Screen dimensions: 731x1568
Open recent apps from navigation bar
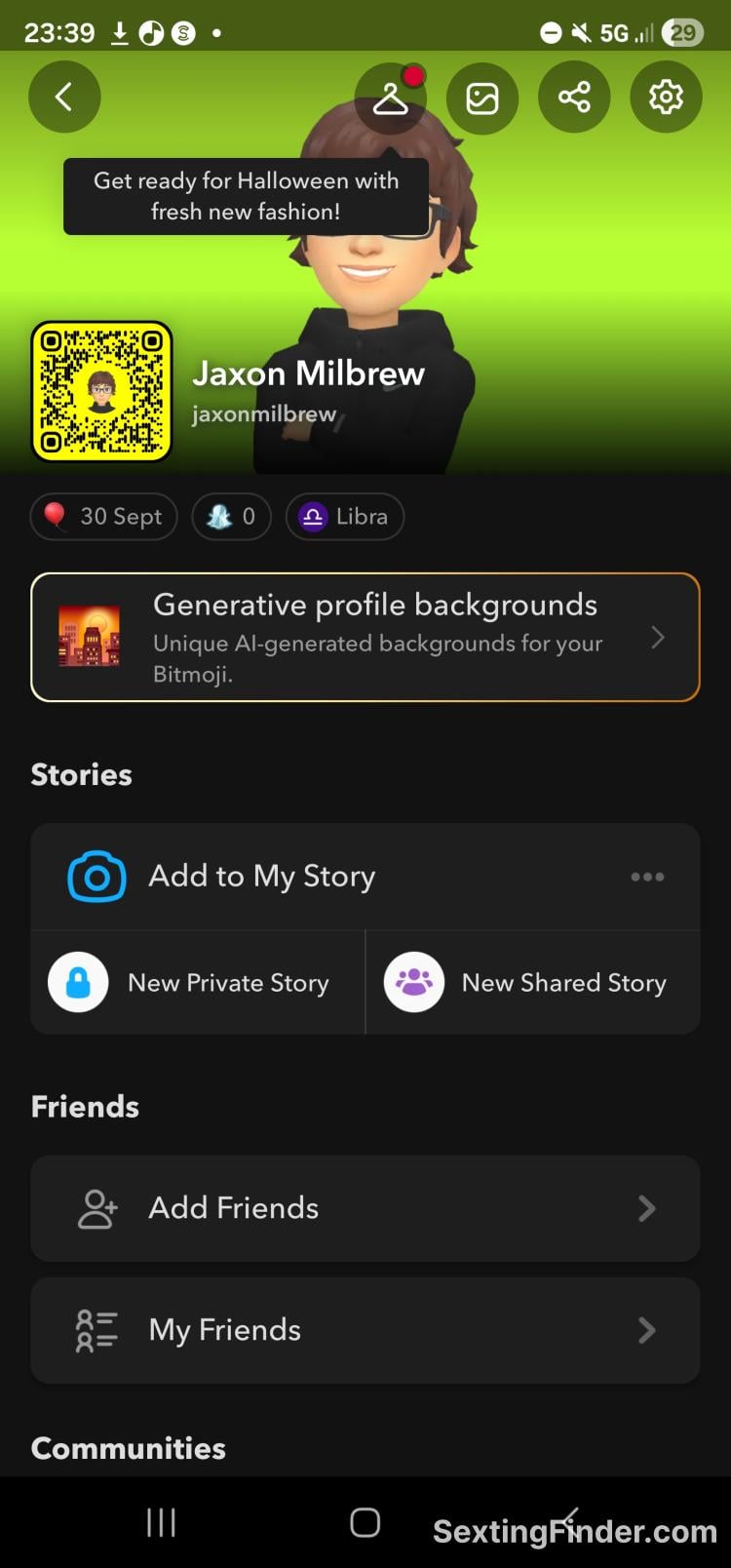pos(161,1522)
